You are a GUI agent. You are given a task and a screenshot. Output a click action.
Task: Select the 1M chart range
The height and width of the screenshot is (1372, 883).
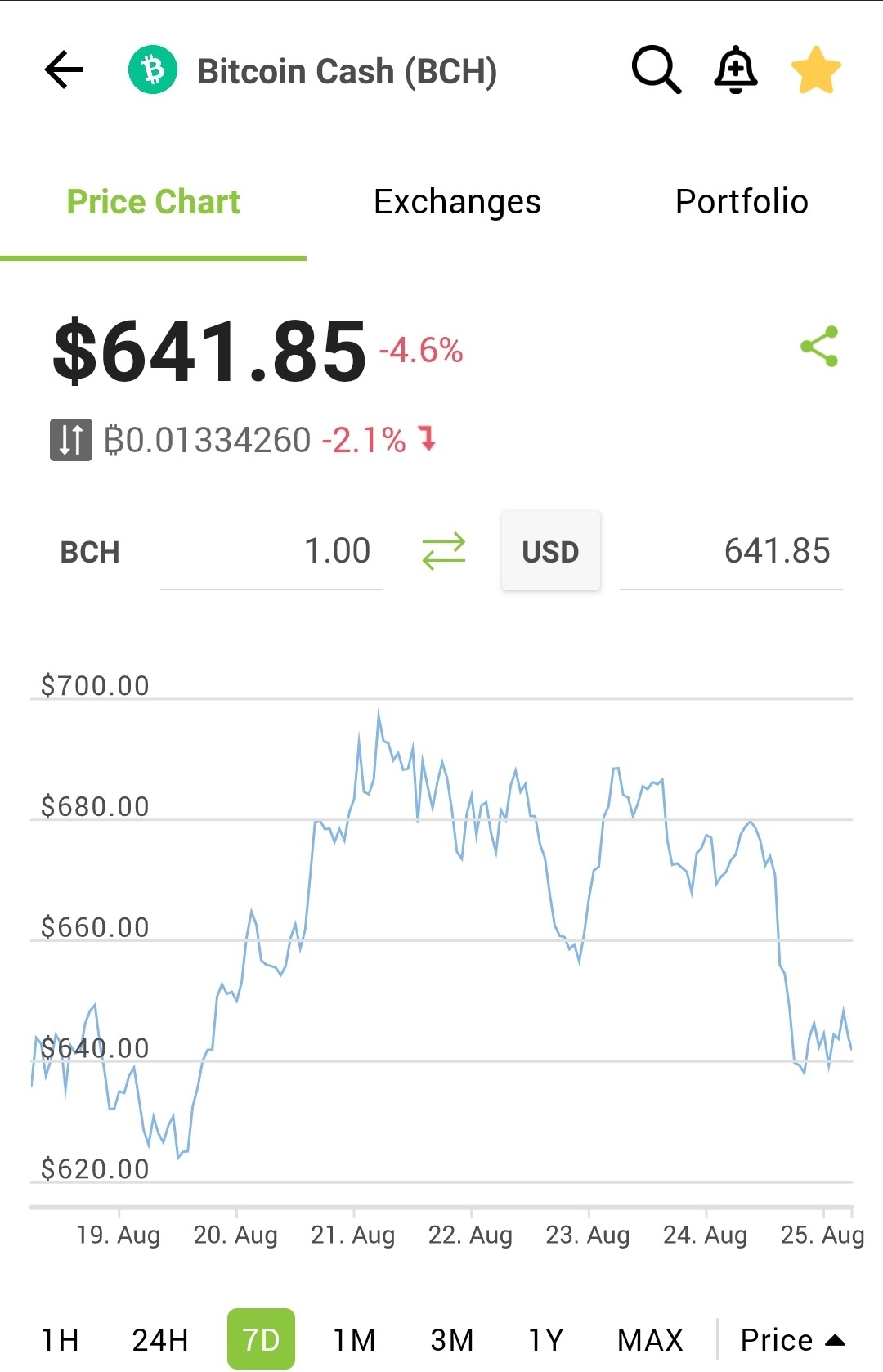pyautogui.click(x=354, y=1340)
